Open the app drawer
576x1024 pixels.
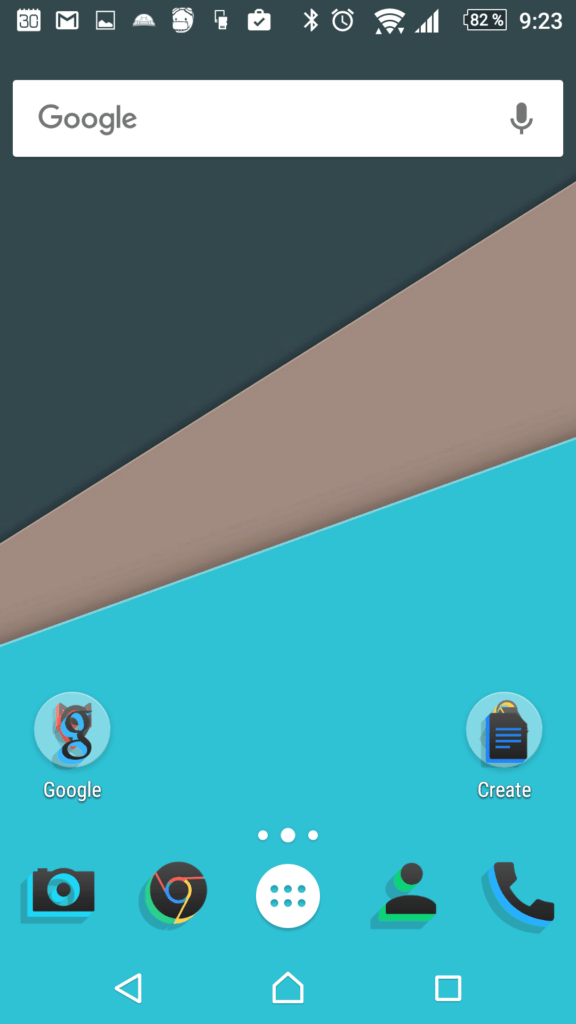288,896
